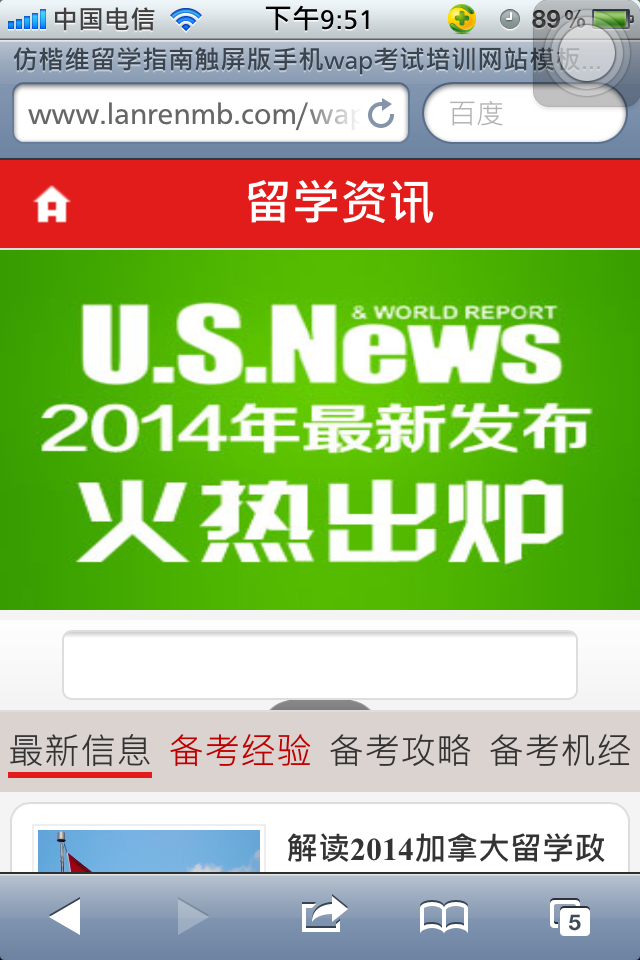Select the 备考攻略 tab
Screen dimensions: 640x960
(400, 751)
